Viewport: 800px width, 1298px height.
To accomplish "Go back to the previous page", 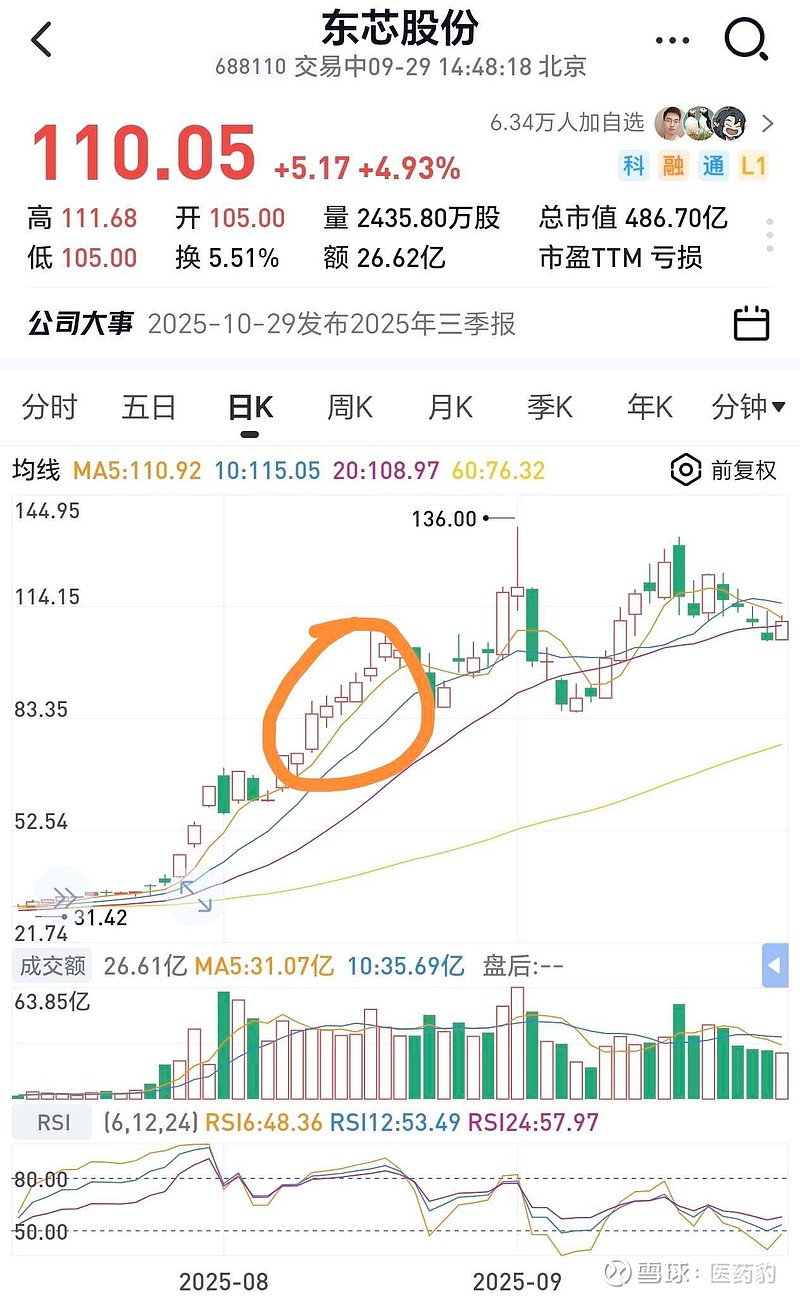I will click(x=42, y=41).
